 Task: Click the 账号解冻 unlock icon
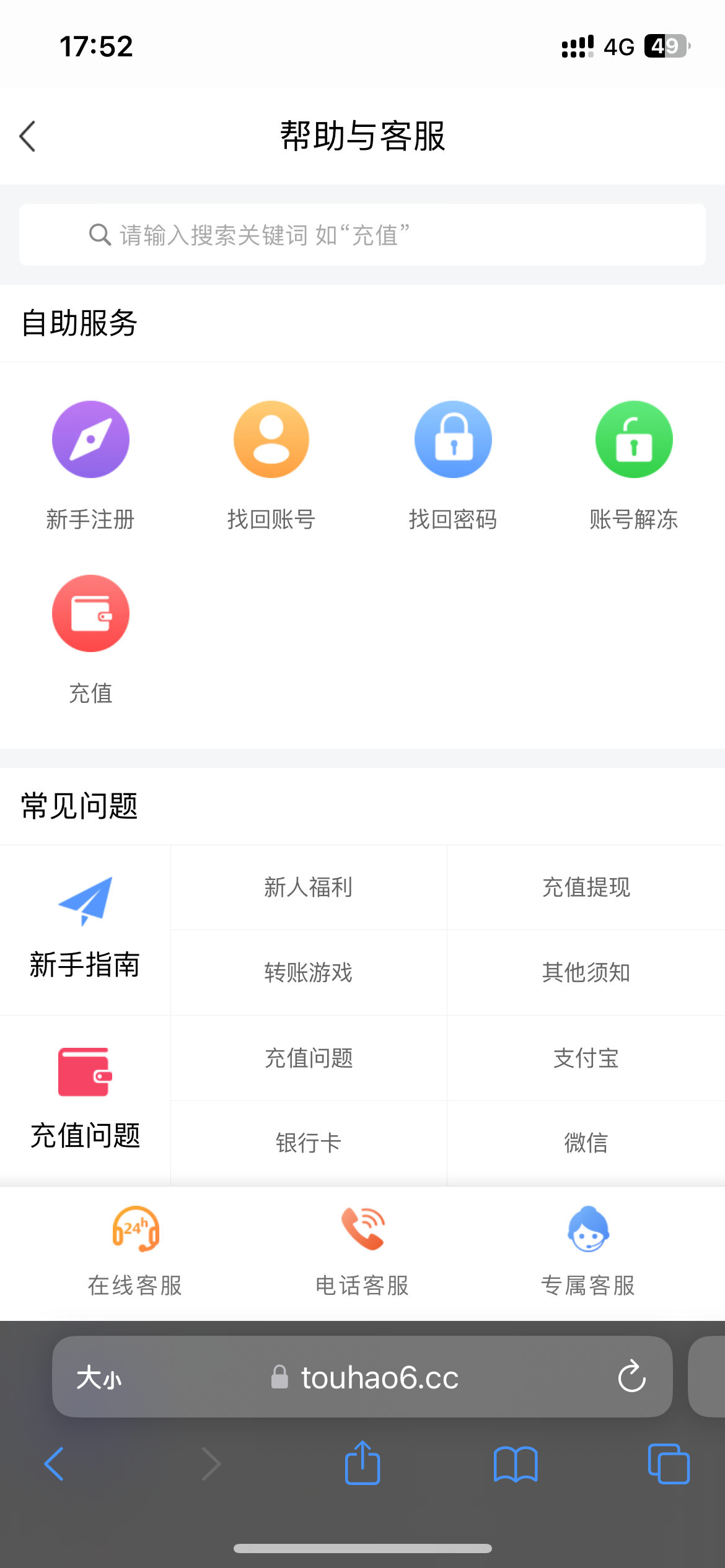(633, 438)
